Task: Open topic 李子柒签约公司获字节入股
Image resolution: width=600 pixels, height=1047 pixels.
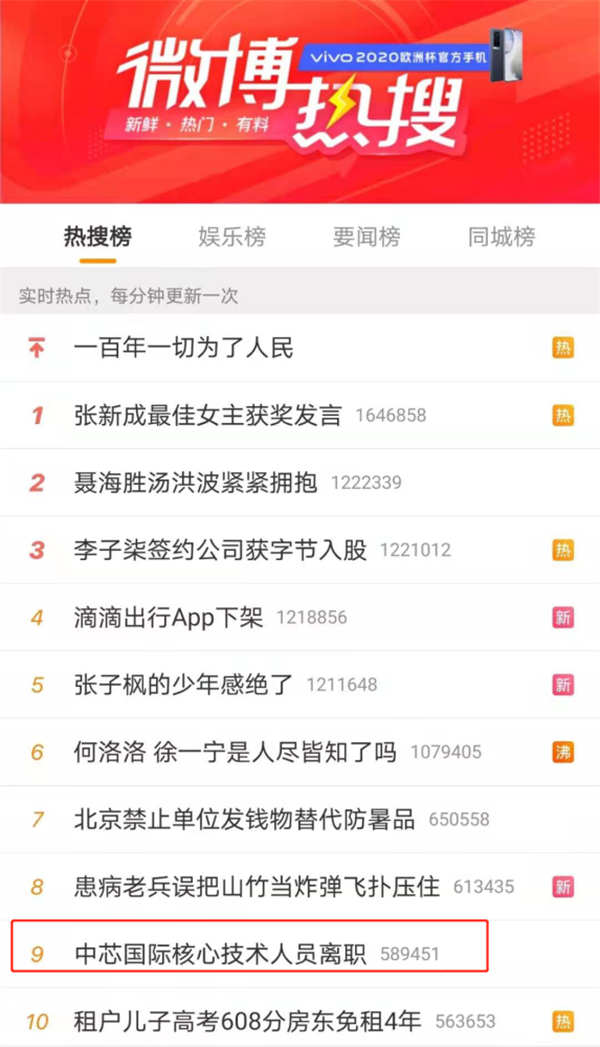Action: point(221,550)
